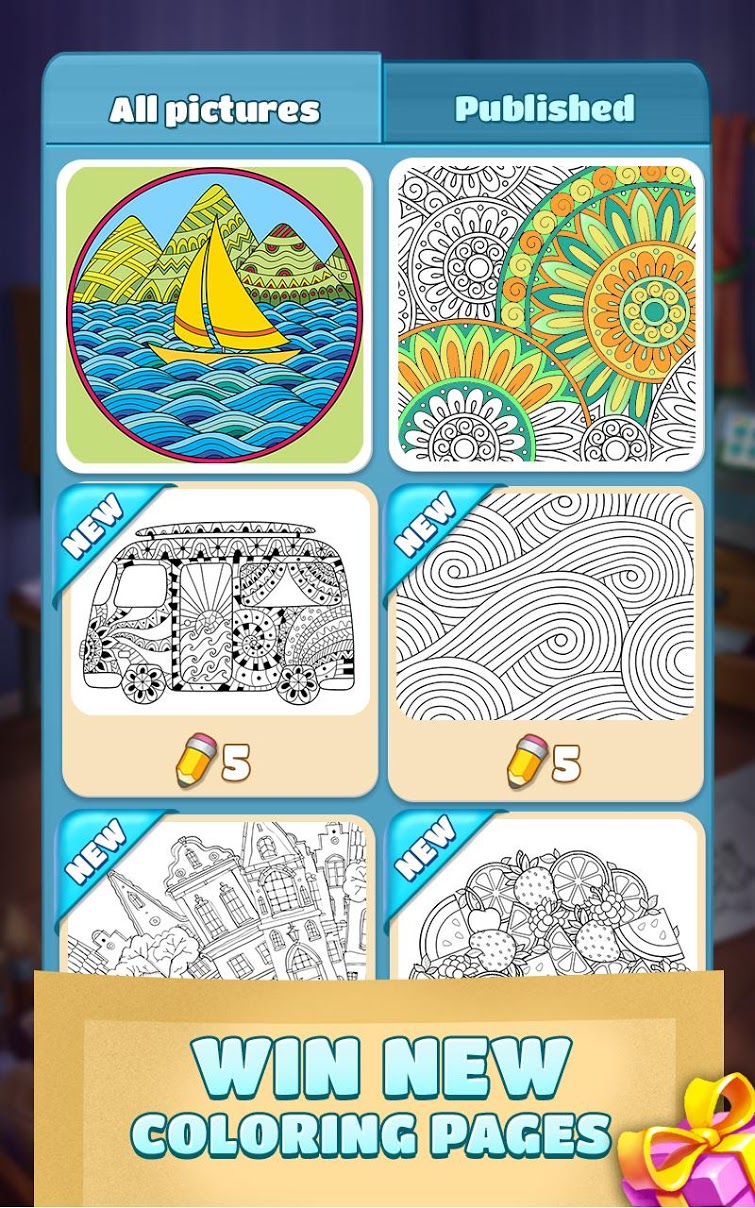Open the partially colored mandala picture

(545, 315)
